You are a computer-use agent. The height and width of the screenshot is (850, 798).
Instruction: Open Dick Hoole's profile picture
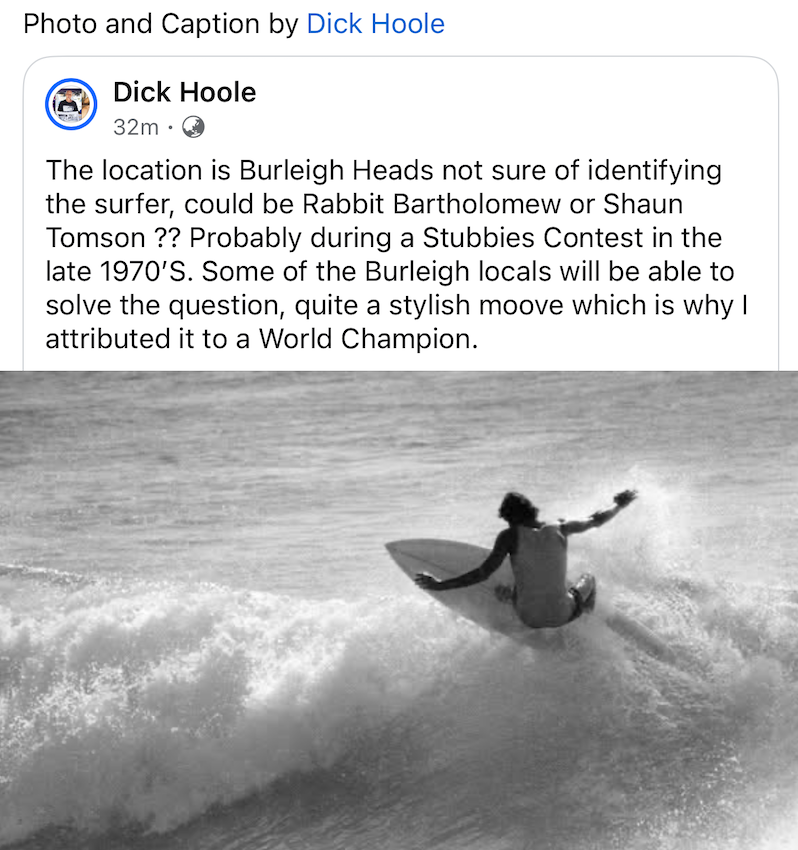tap(71, 105)
